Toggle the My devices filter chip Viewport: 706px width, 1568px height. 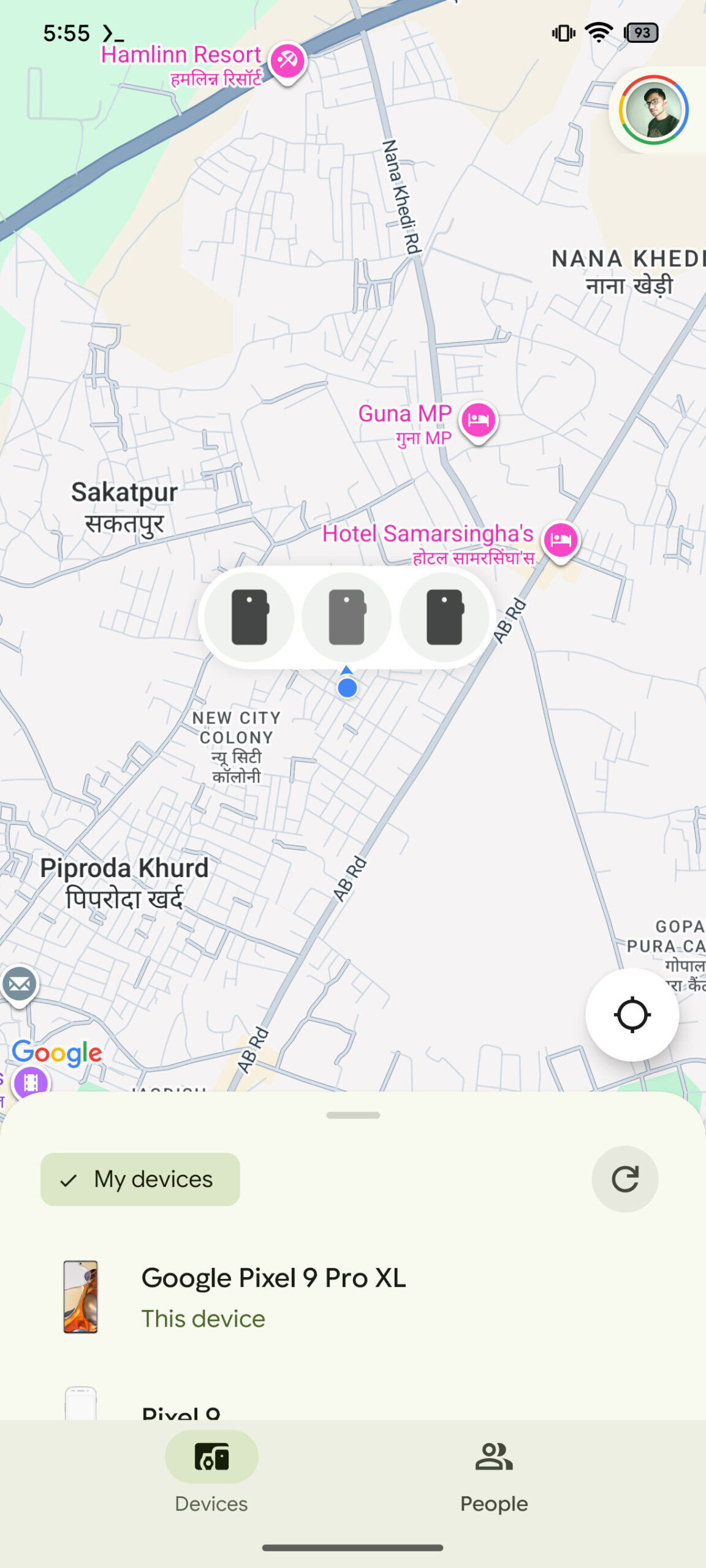(140, 1179)
